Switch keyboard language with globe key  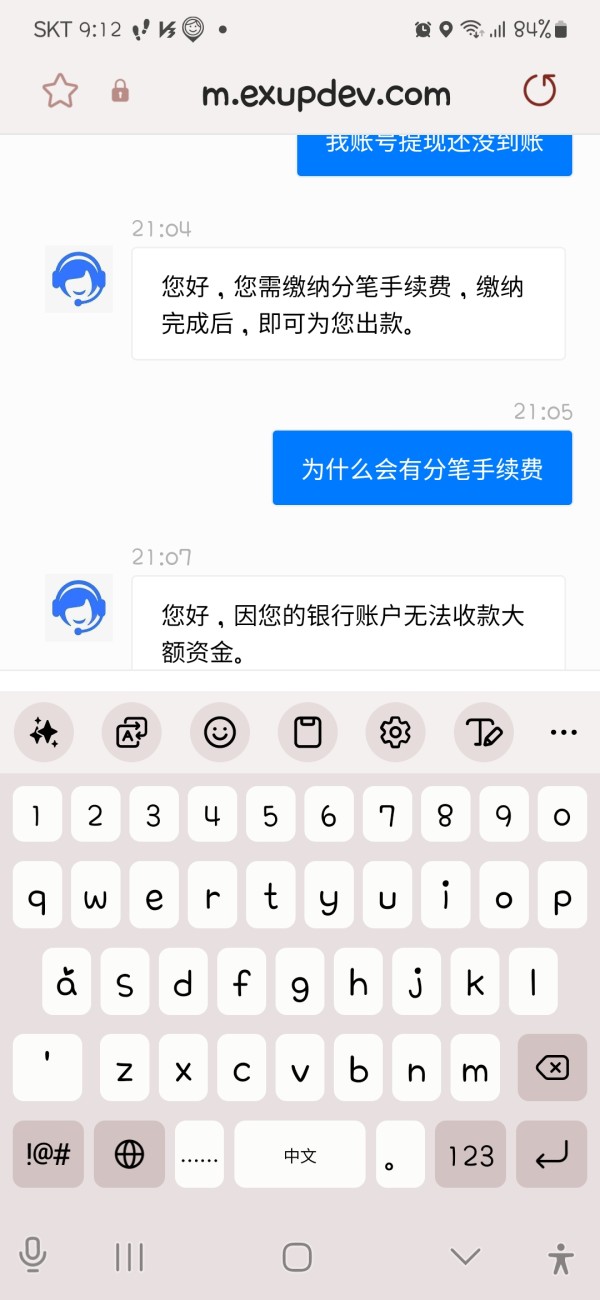[x=129, y=1155]
